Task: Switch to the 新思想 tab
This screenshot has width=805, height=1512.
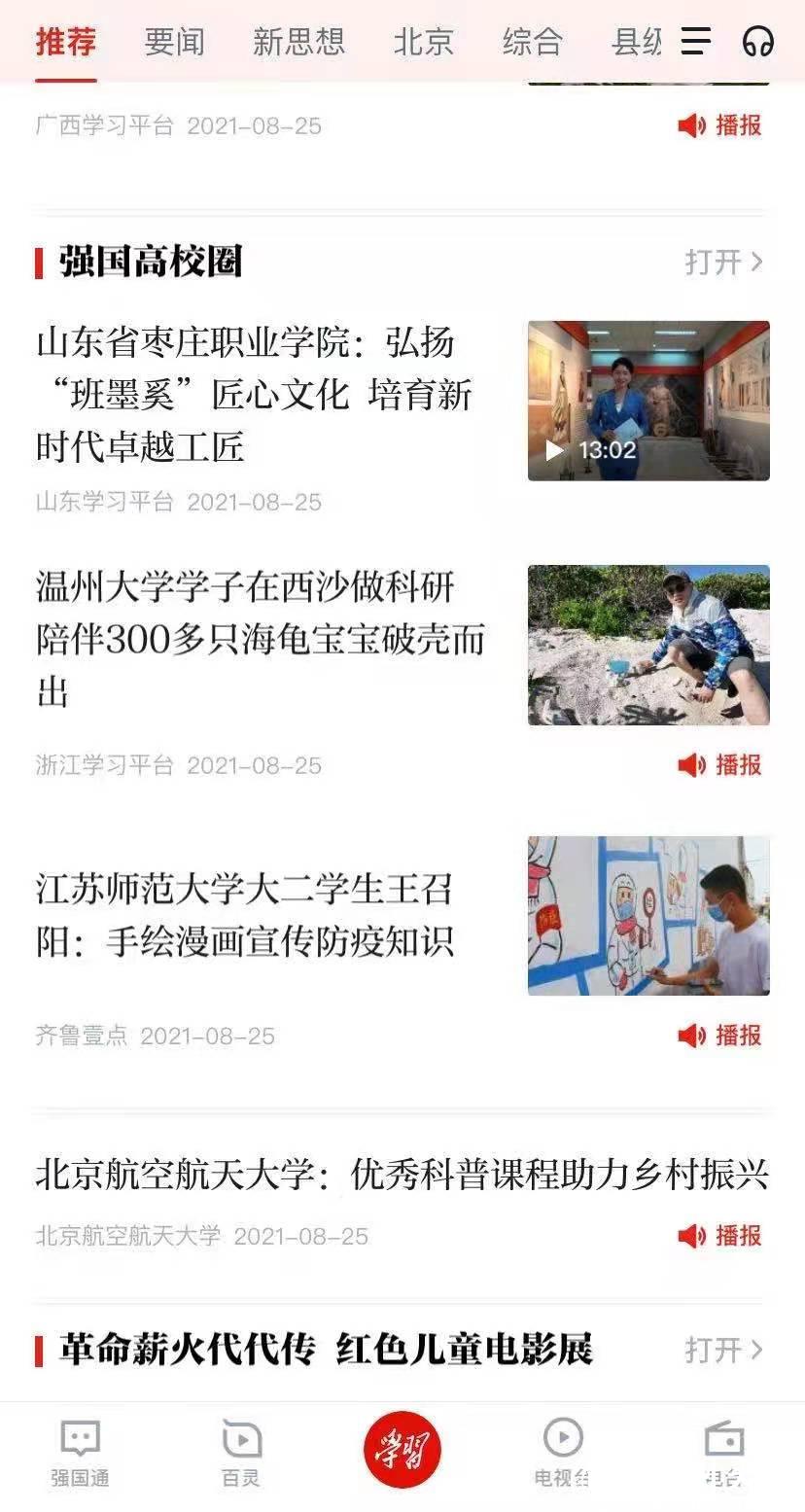Action: pos(298,42)
